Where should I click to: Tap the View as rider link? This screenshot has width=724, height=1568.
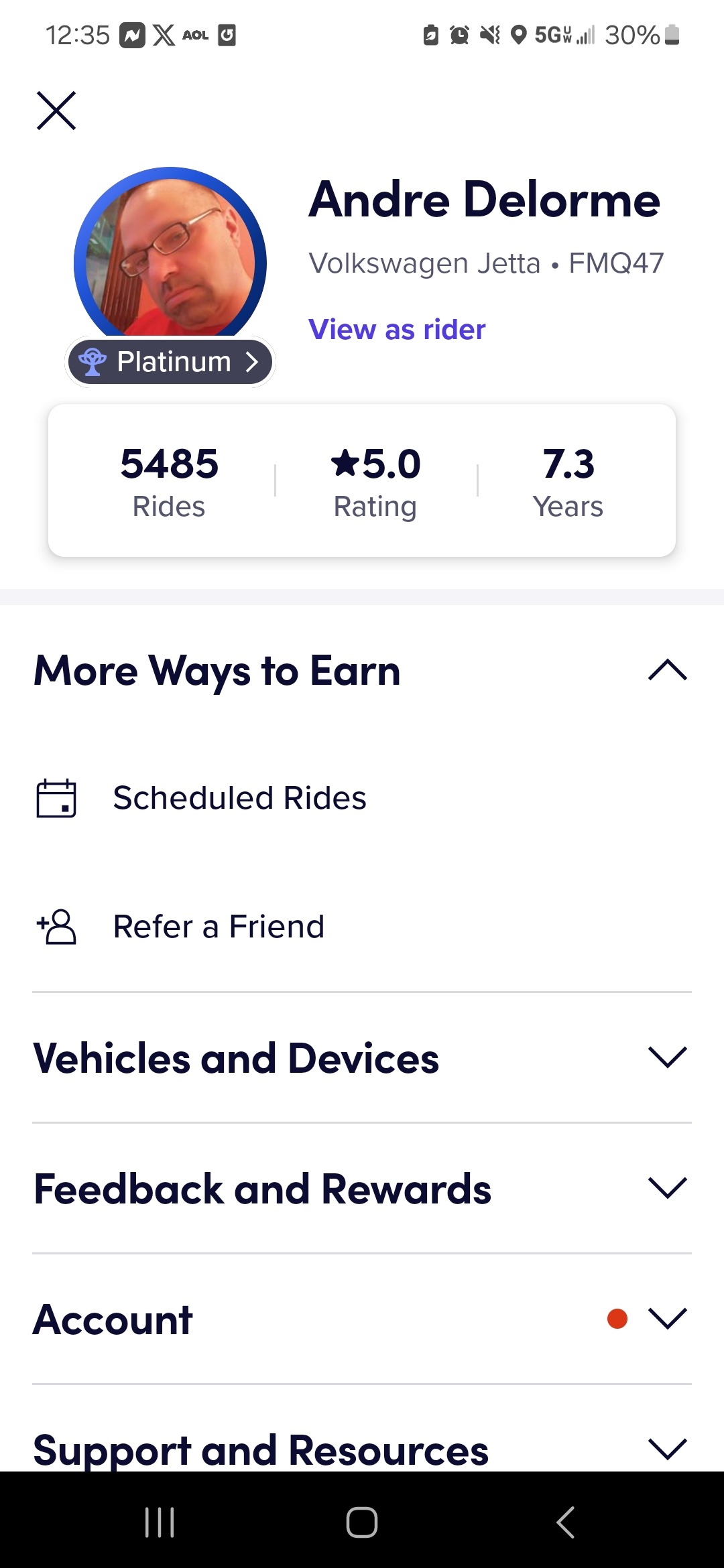(x=397, y=330)
